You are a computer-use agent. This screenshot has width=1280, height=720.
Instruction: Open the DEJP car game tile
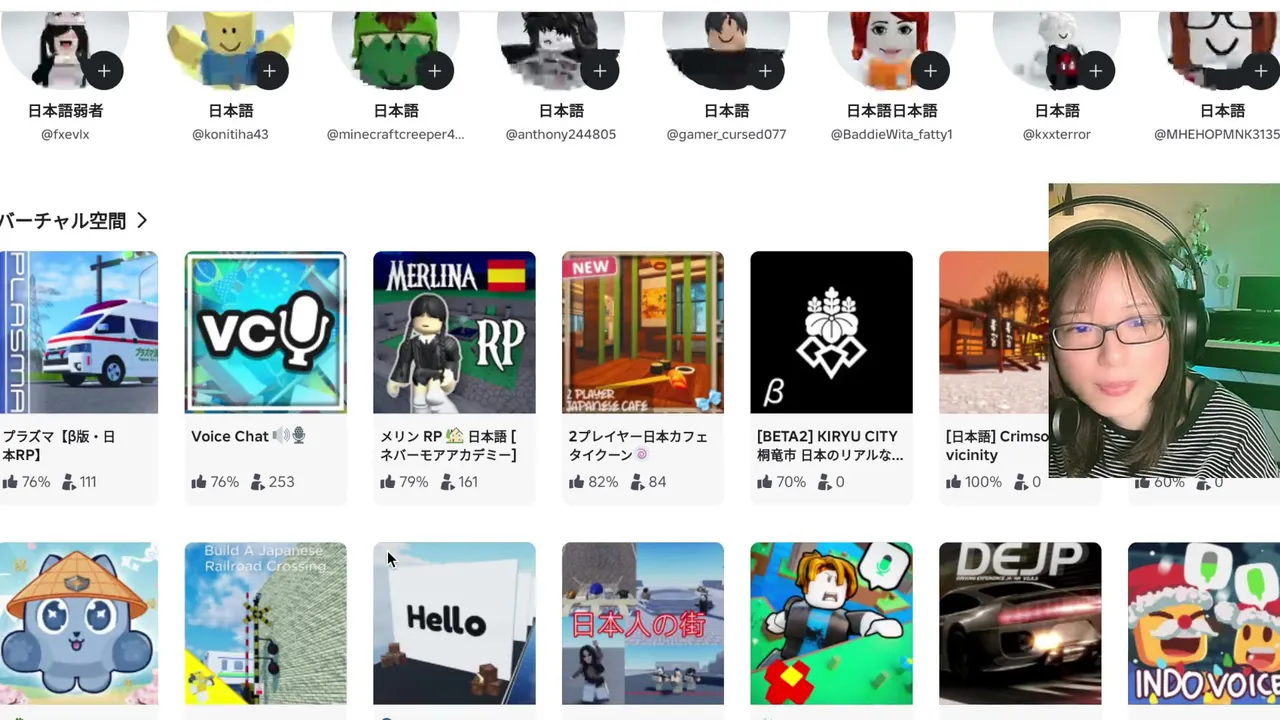1019,623
